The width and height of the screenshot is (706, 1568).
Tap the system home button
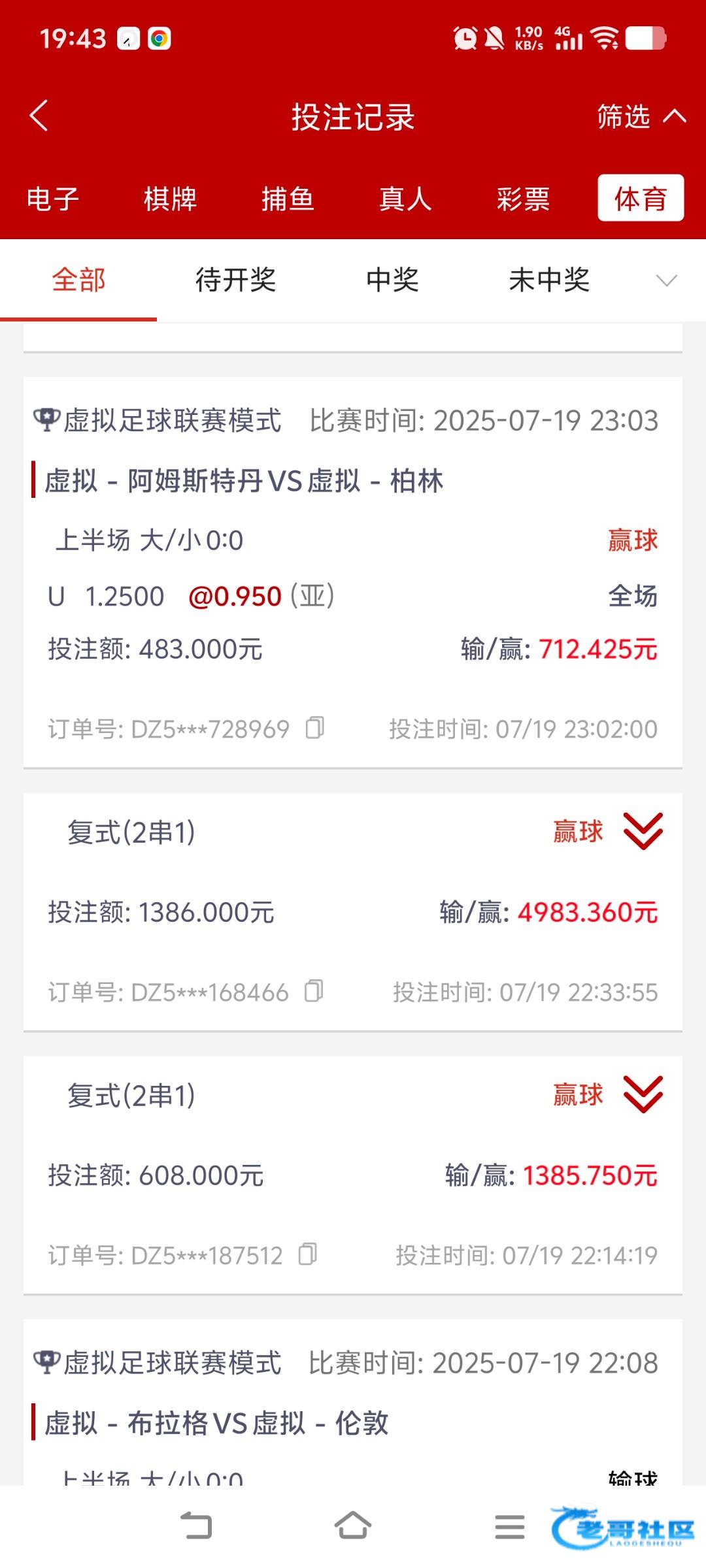pyautogui.click(x=353, y=1526)
